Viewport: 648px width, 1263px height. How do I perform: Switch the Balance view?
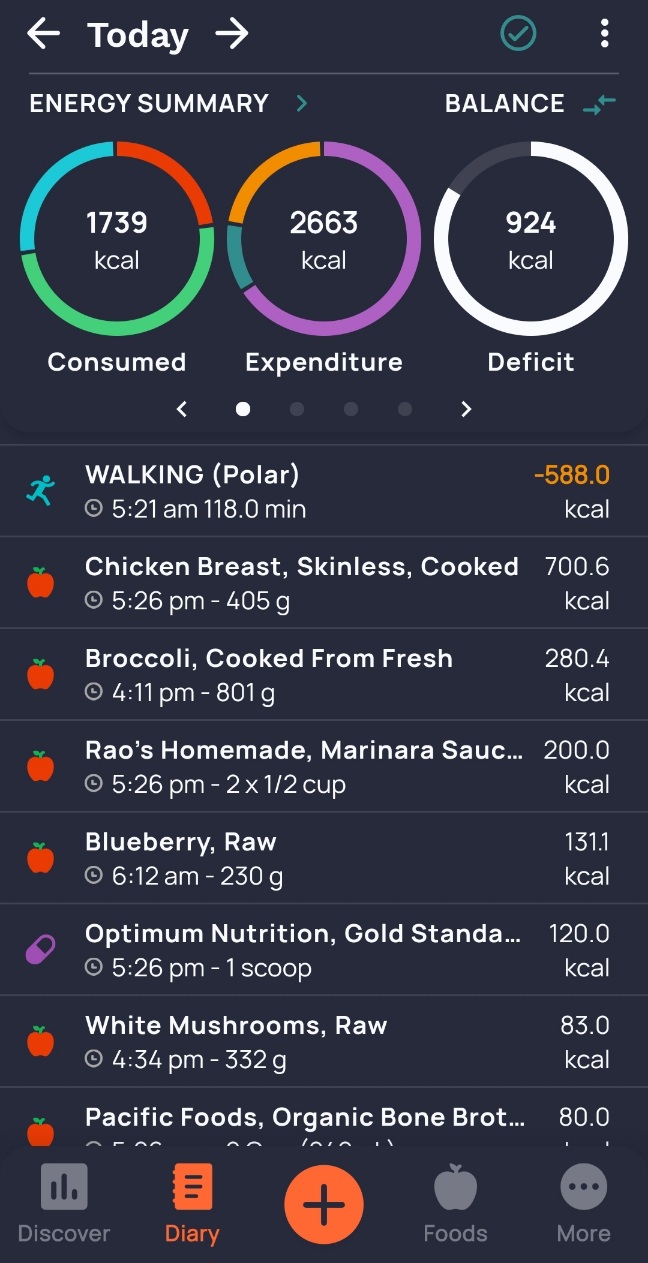point(530,104)
